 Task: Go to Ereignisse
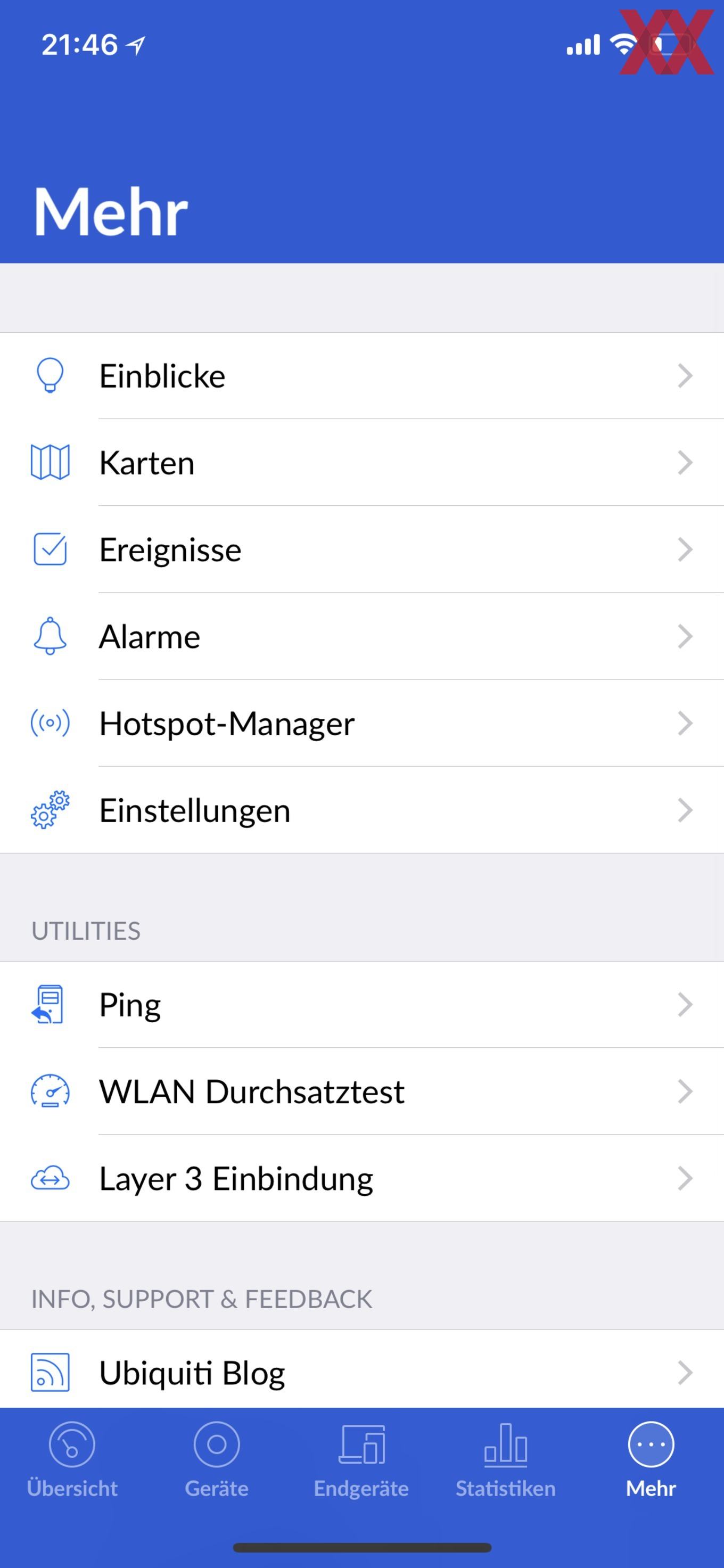coord(362,549)
